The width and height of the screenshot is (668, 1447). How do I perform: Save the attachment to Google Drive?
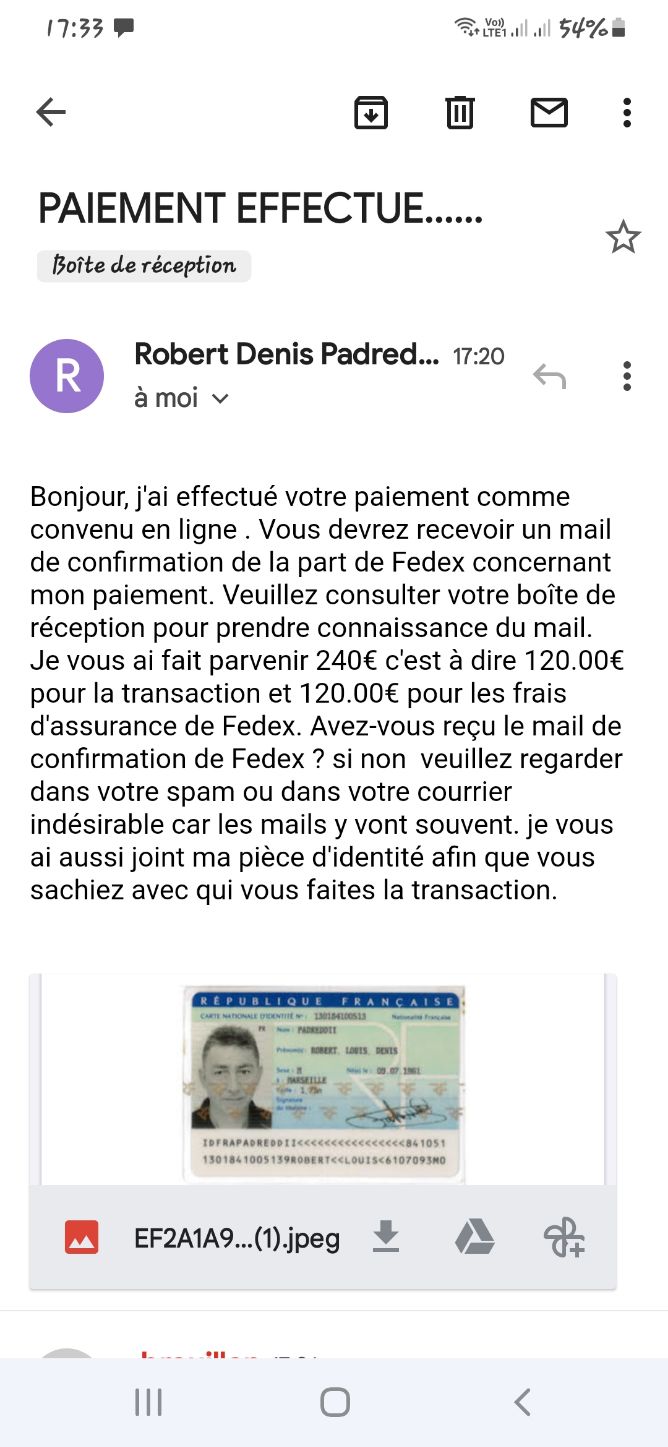click(474, 1238)
